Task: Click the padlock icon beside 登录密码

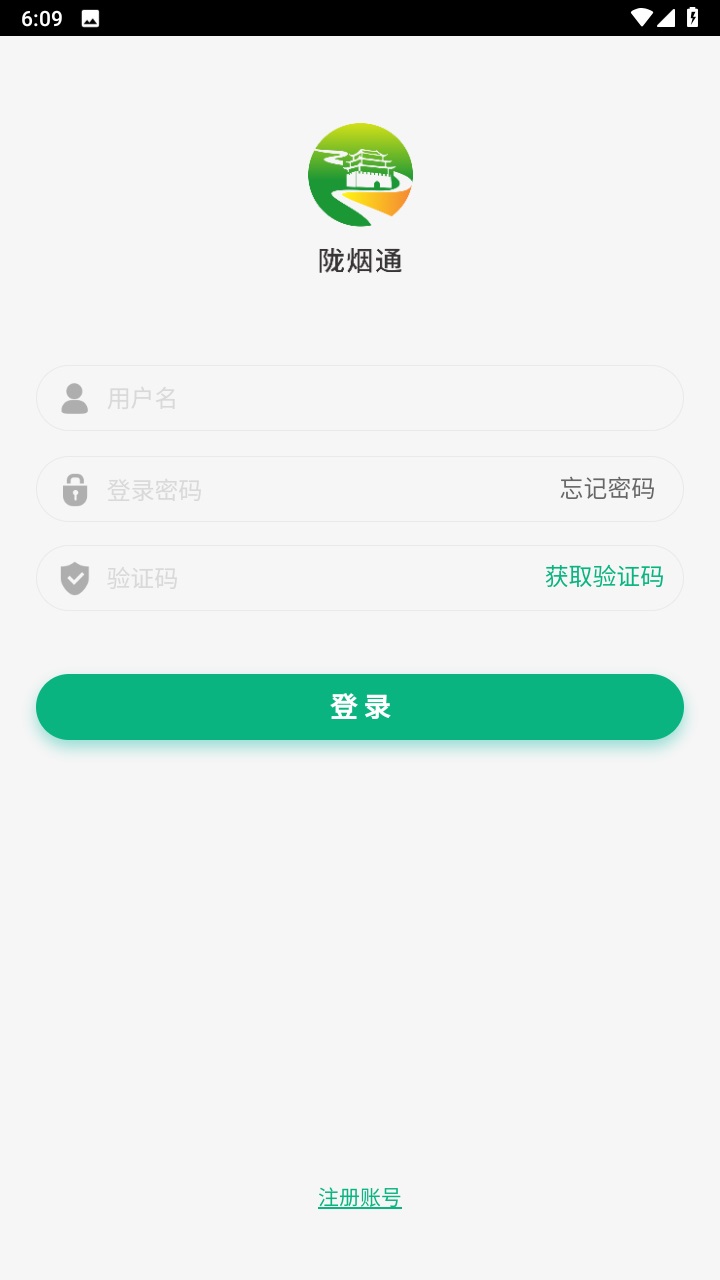Action: 74,489
